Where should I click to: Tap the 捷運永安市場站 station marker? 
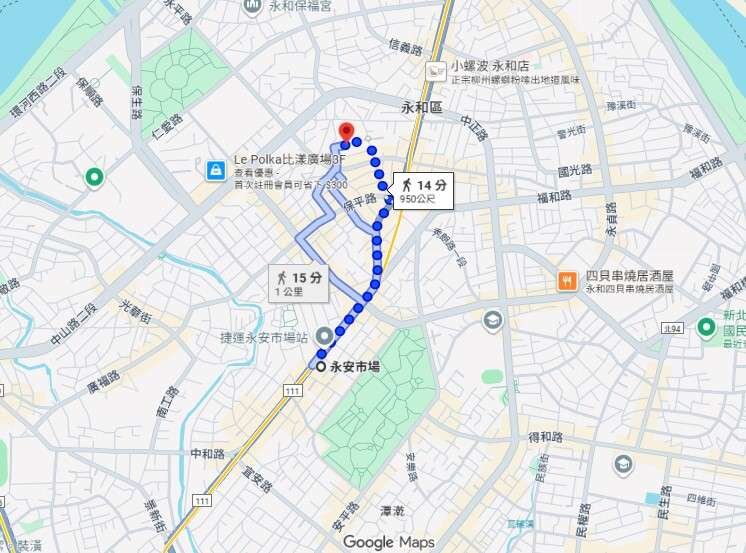(x=325, y=336)
